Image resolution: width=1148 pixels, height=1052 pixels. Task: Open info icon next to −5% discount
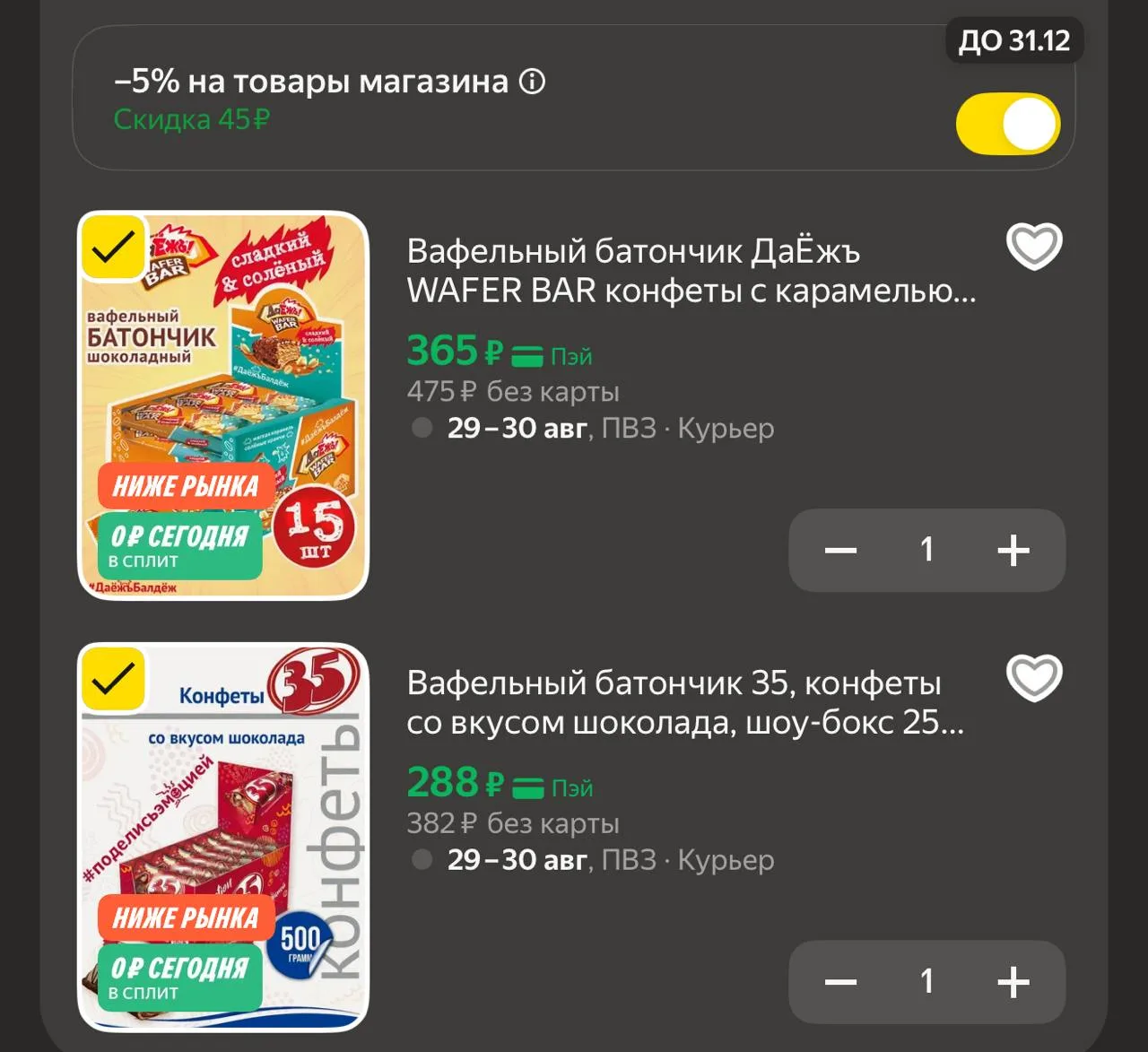[x=532, y=83]
